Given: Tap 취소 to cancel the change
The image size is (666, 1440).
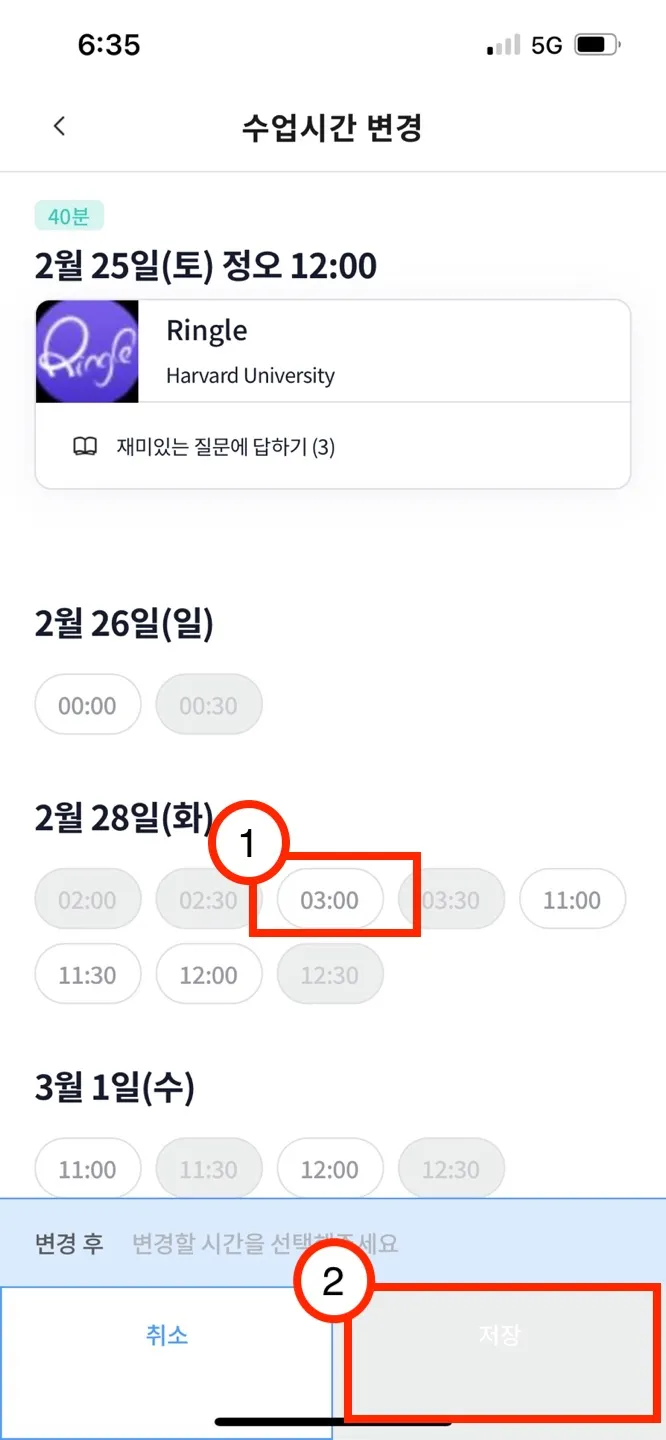Looking at the screenshot, I should pyautogui.click(x=166, y=1335).
